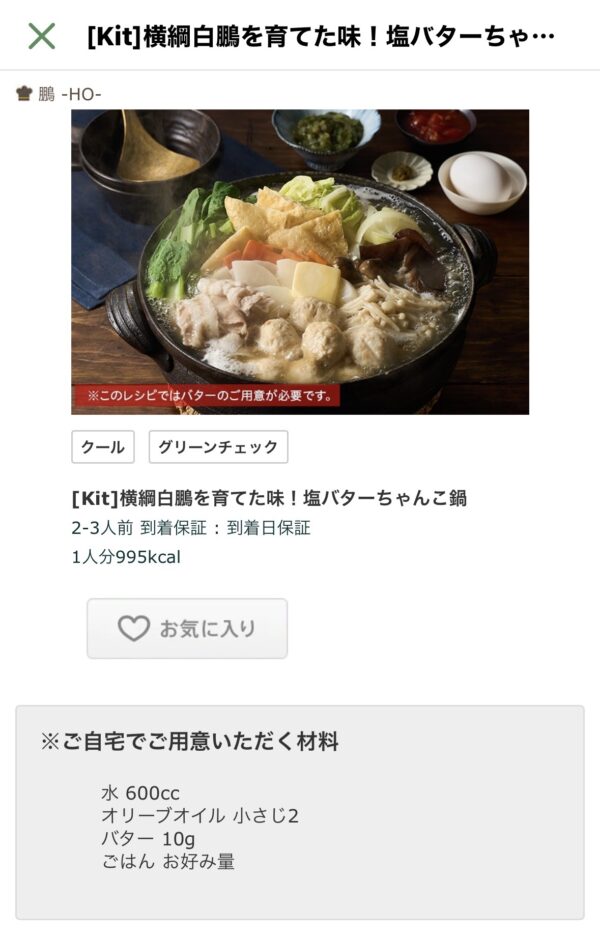
Task: Open the 鵬 -HO- chef link
Action: coord(60,95)
